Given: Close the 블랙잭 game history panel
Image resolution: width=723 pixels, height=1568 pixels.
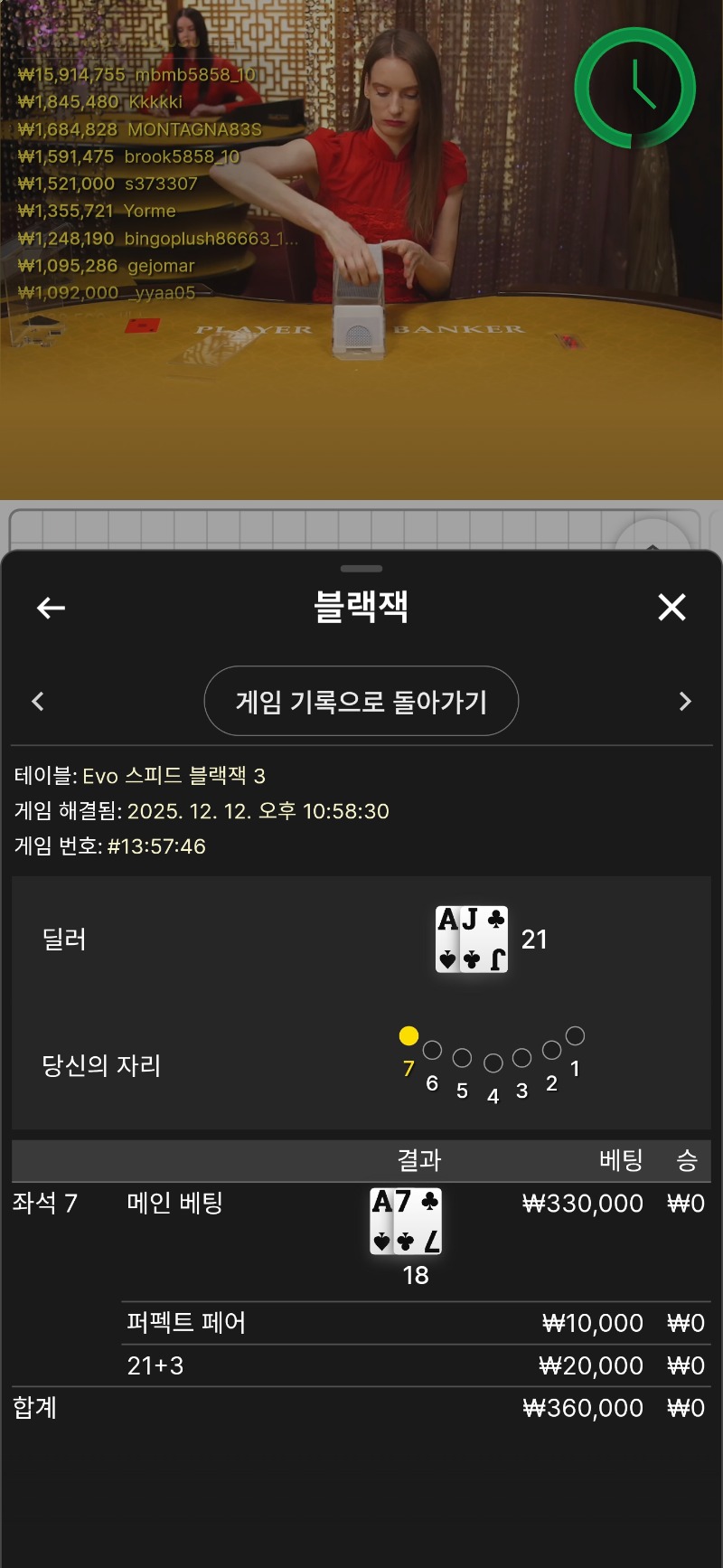Looking at the screenshot, I should (671, 608).
